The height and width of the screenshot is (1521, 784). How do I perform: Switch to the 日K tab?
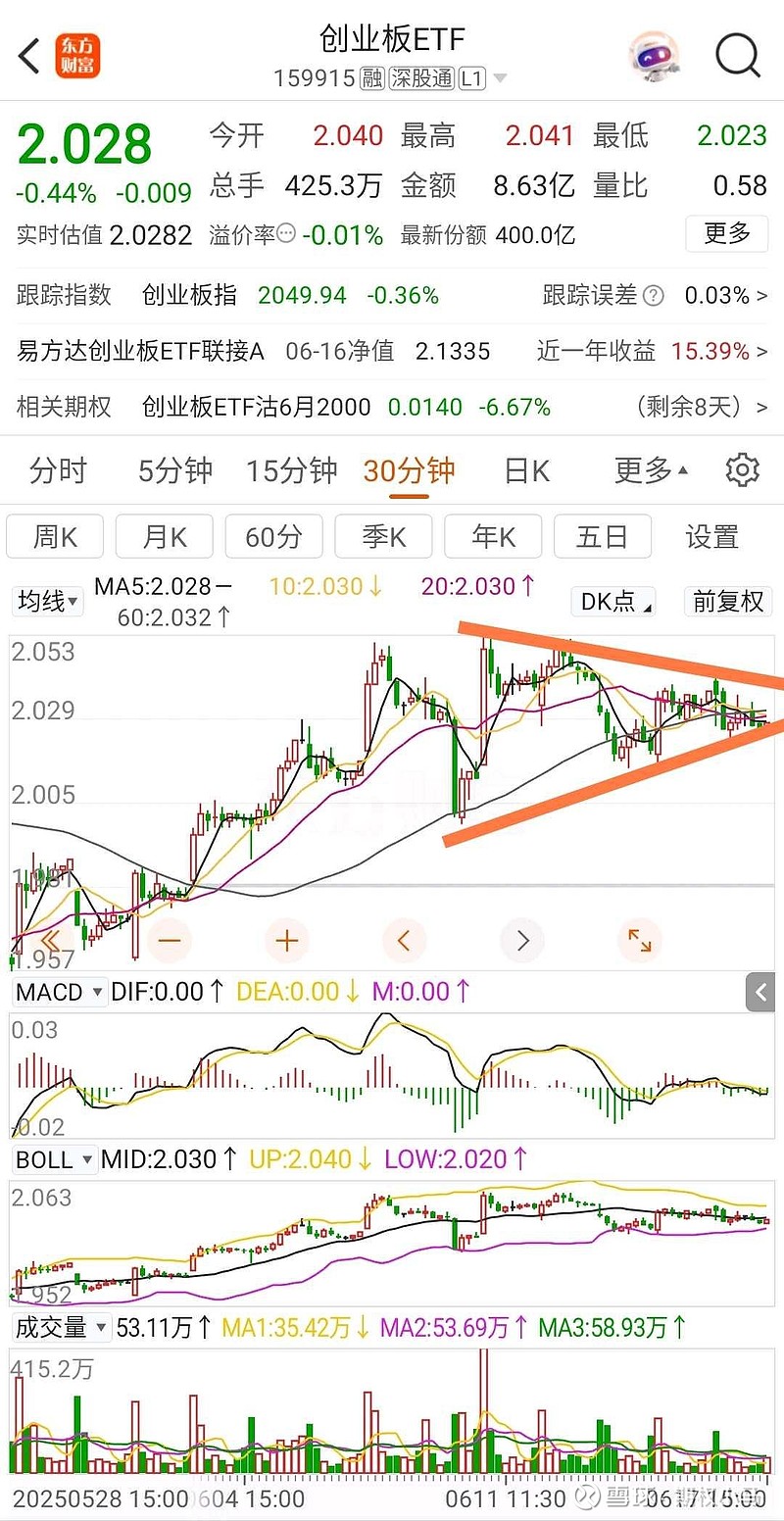point(526,470)
